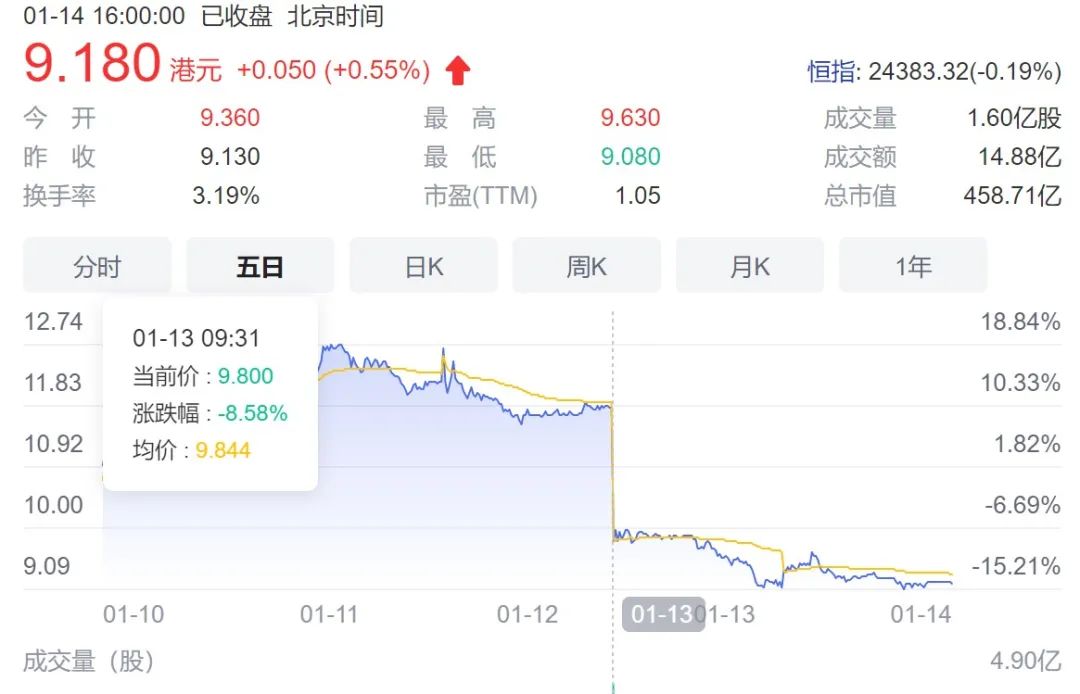
Task: View the 1年 chart
Action: (x=912, y=266)
